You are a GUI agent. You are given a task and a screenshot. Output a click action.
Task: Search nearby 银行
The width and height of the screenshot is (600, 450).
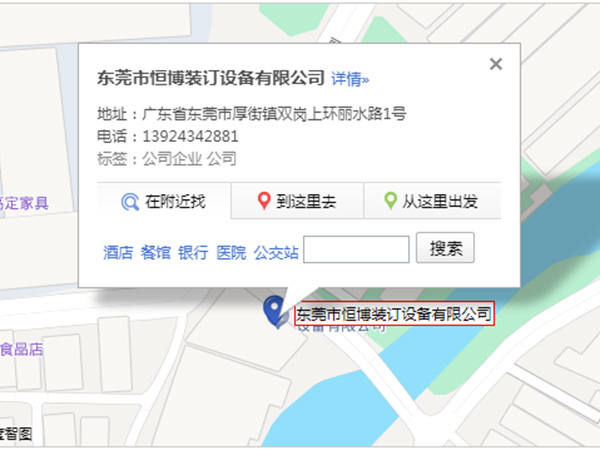pyautogui.click(x=193, y=252)
